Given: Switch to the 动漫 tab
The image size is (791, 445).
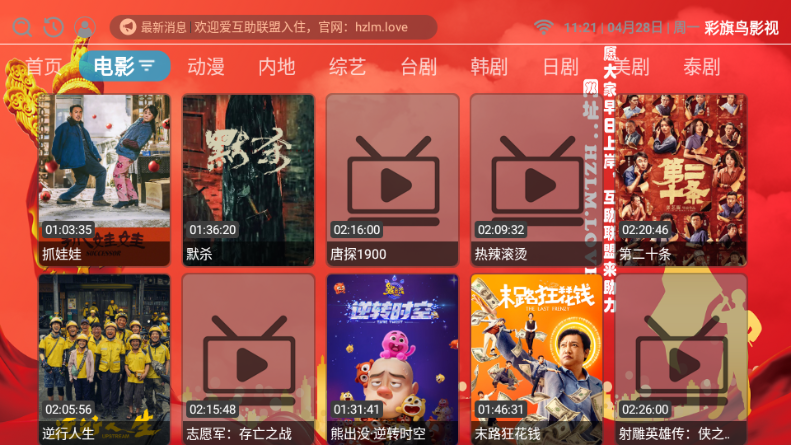Looking at the screenshot, I should (206, 67).
